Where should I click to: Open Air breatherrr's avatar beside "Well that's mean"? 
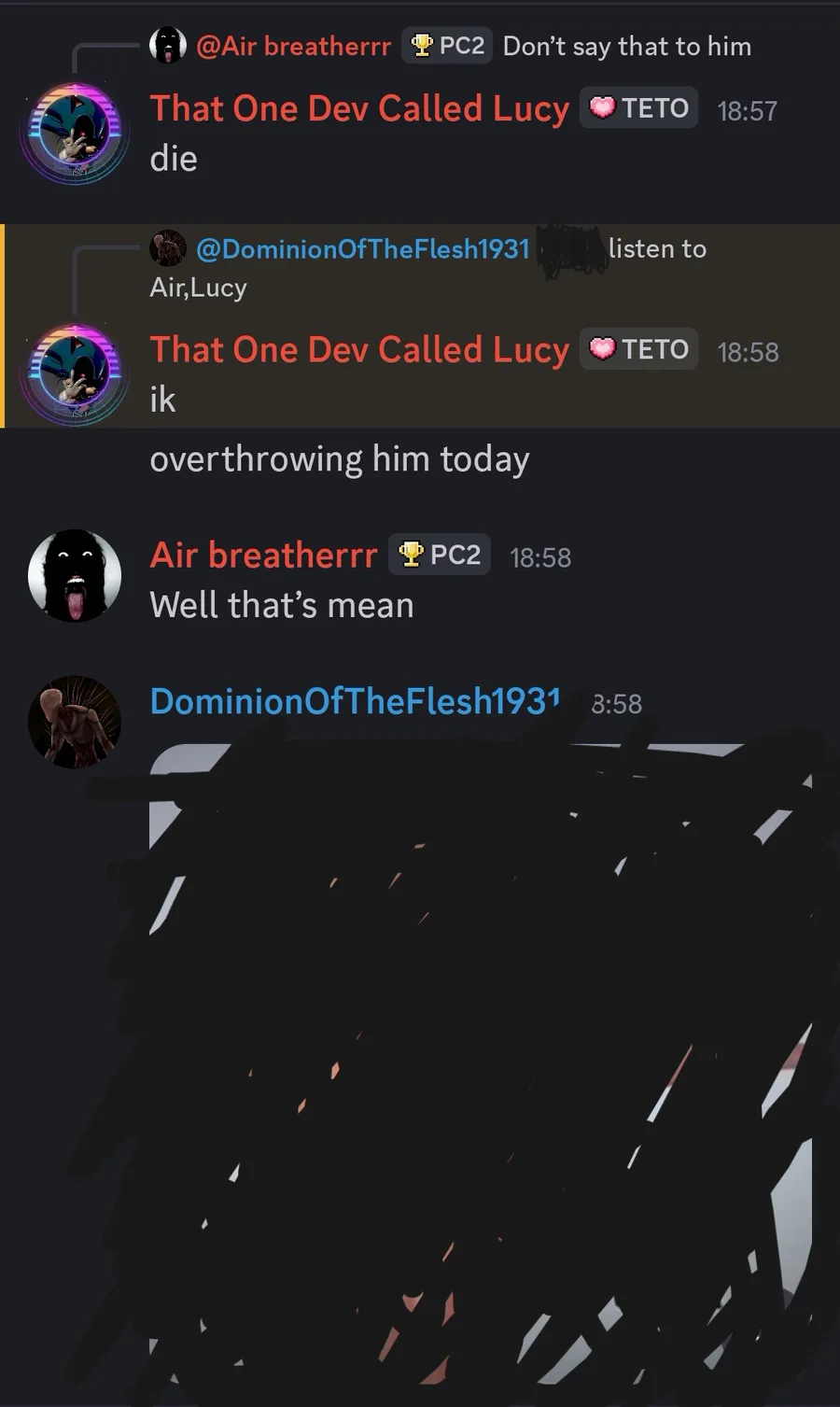[x=75, y=576]
